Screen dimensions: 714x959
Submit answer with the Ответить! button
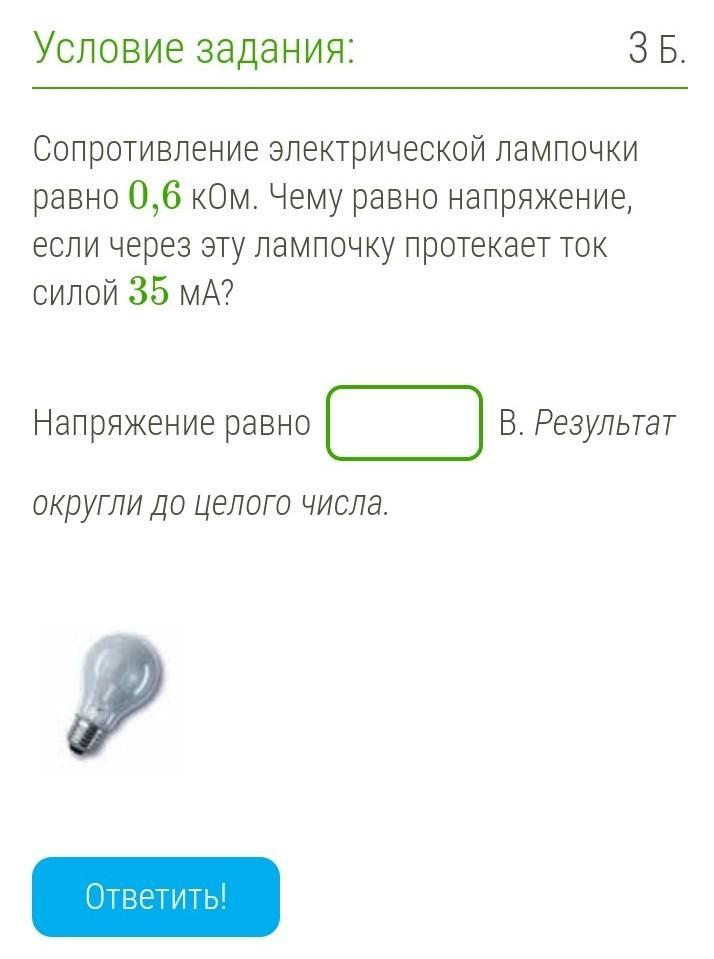tap(156, 896)
